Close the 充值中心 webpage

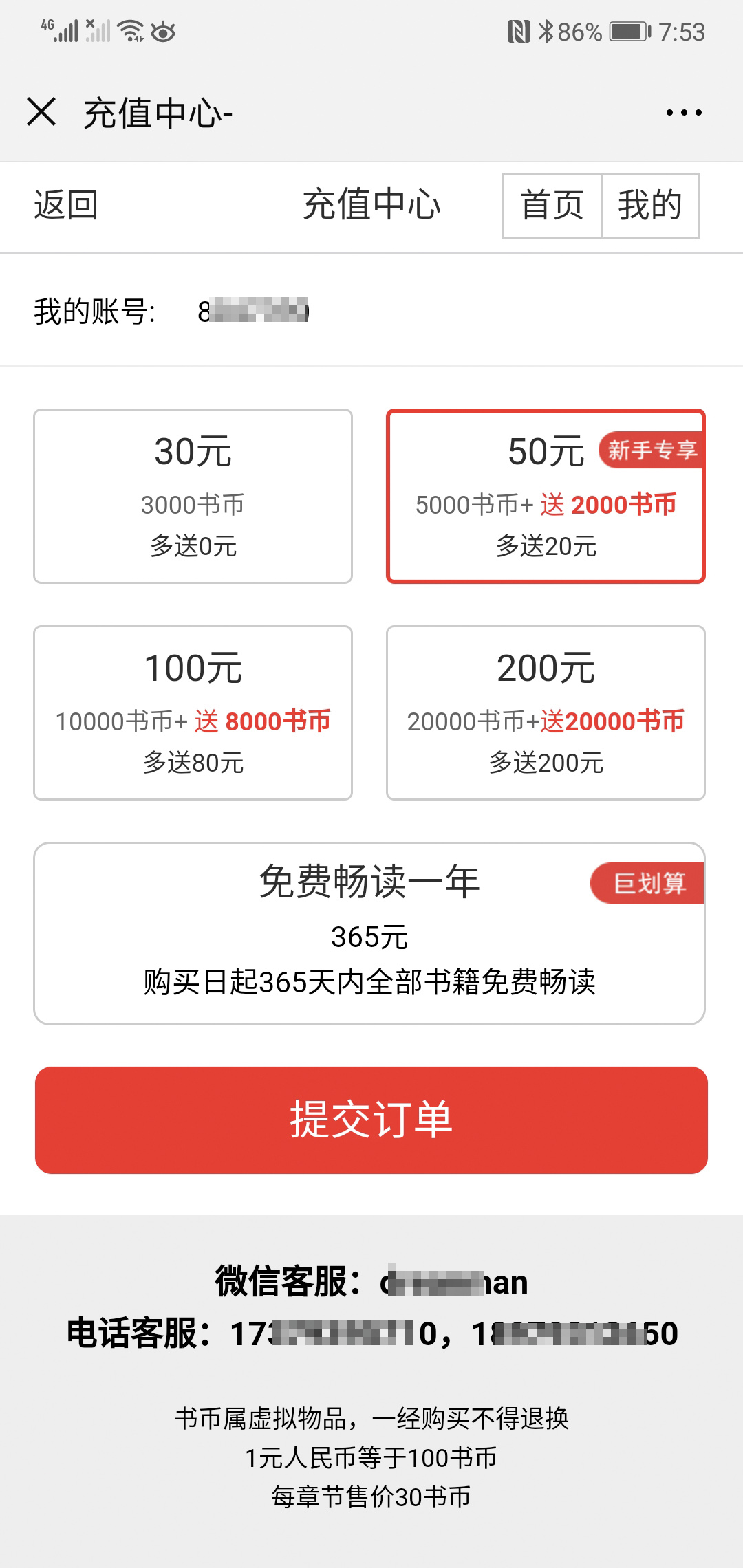(x=43, y=111)
